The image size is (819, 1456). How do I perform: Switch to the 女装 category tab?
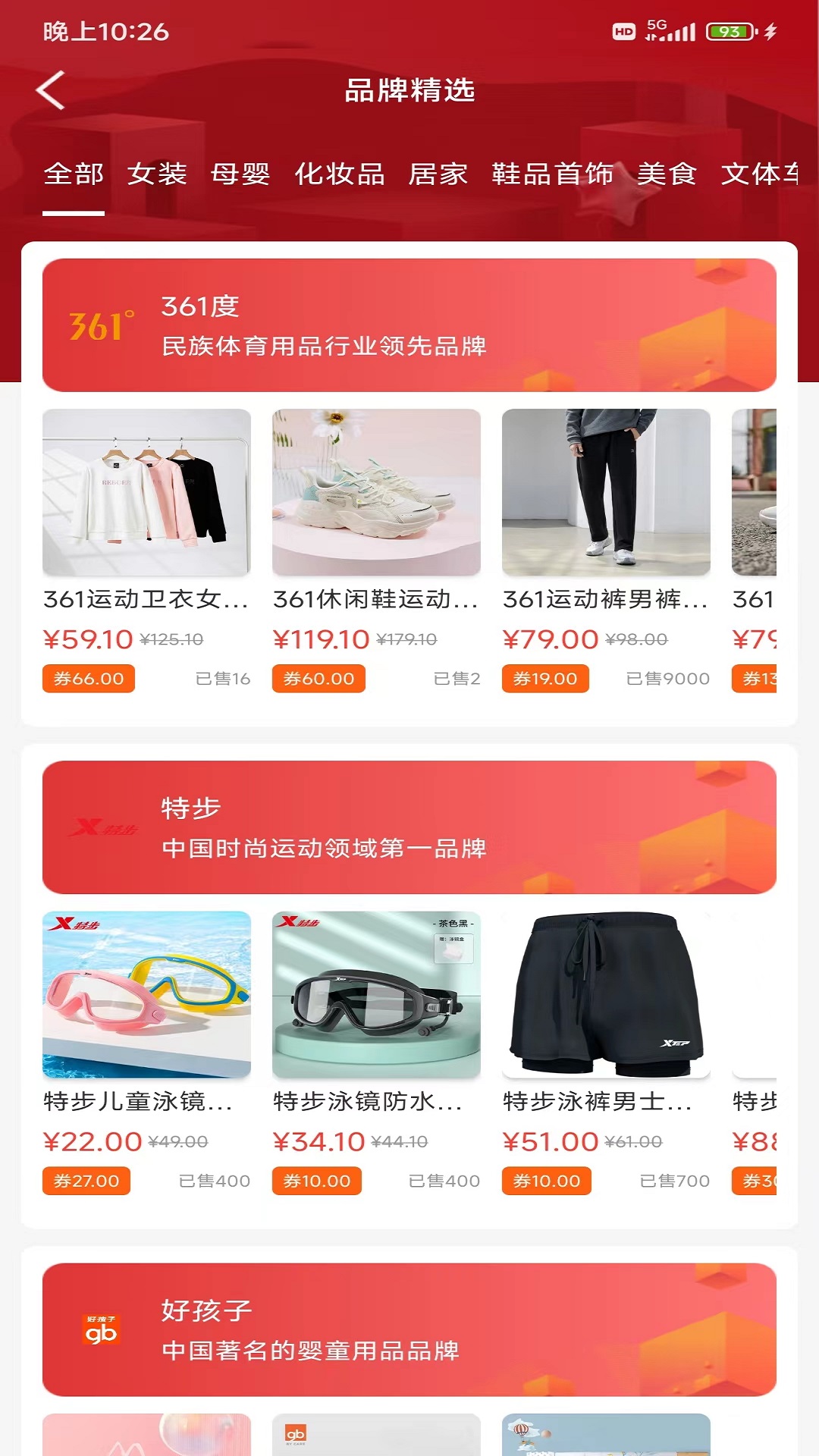159,174
